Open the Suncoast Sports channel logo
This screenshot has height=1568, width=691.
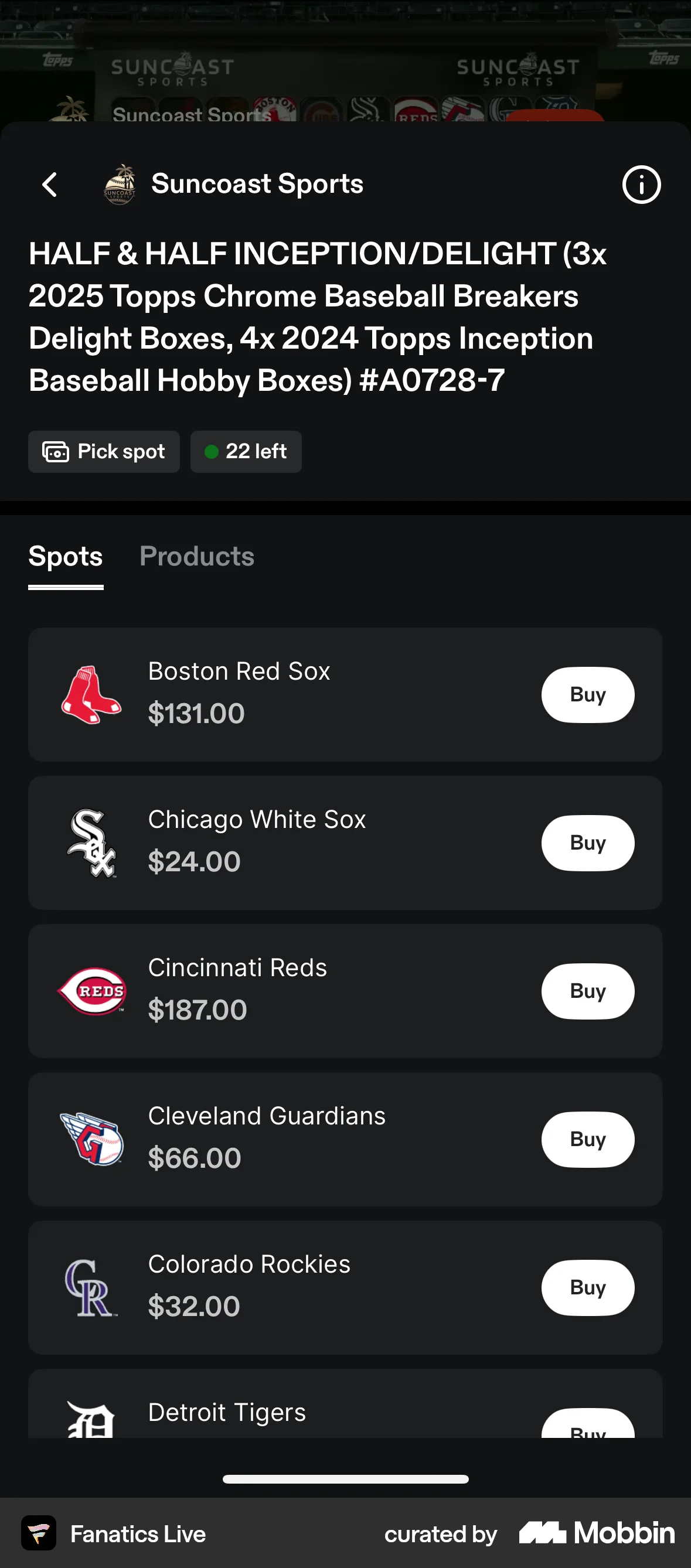pos(120,185)
